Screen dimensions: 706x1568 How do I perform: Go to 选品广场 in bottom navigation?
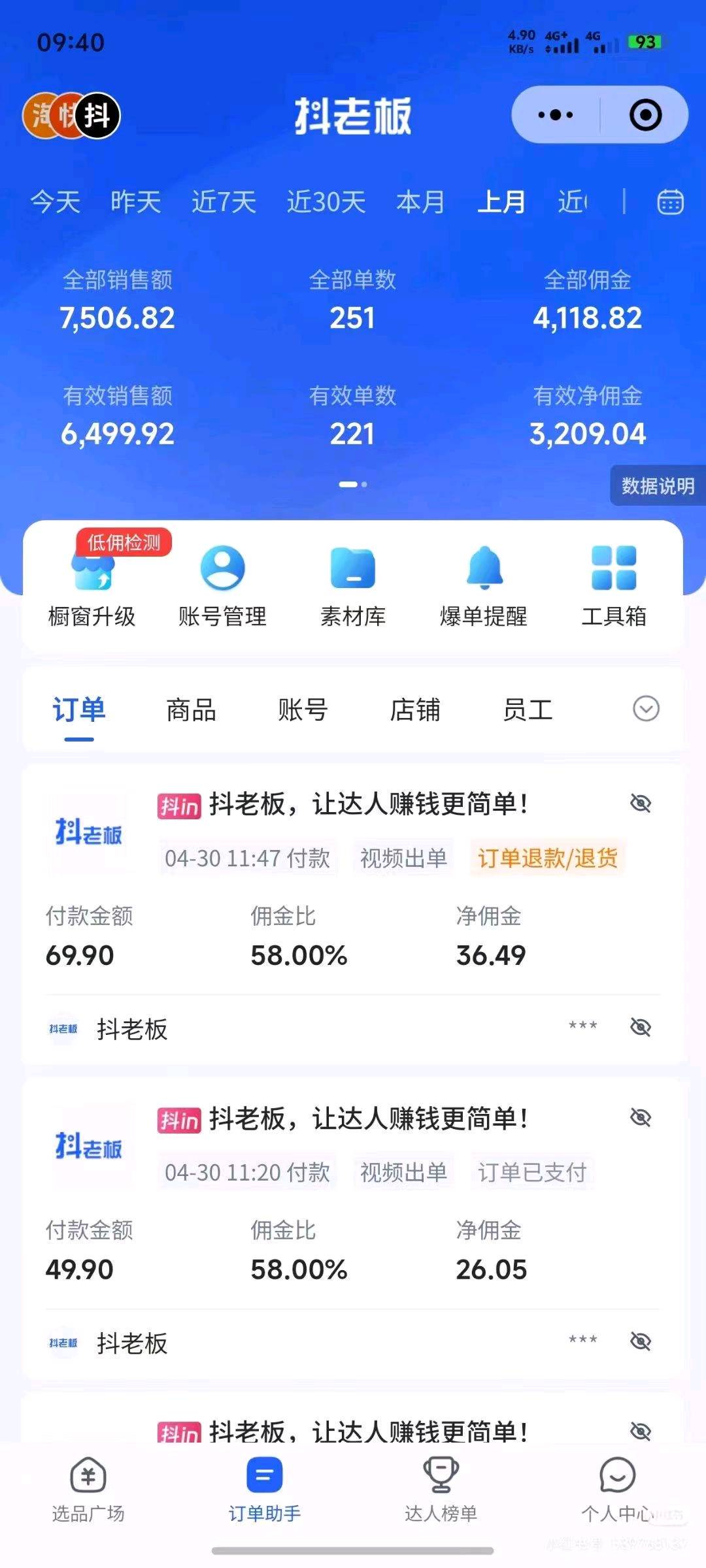tap(88, 1490)
